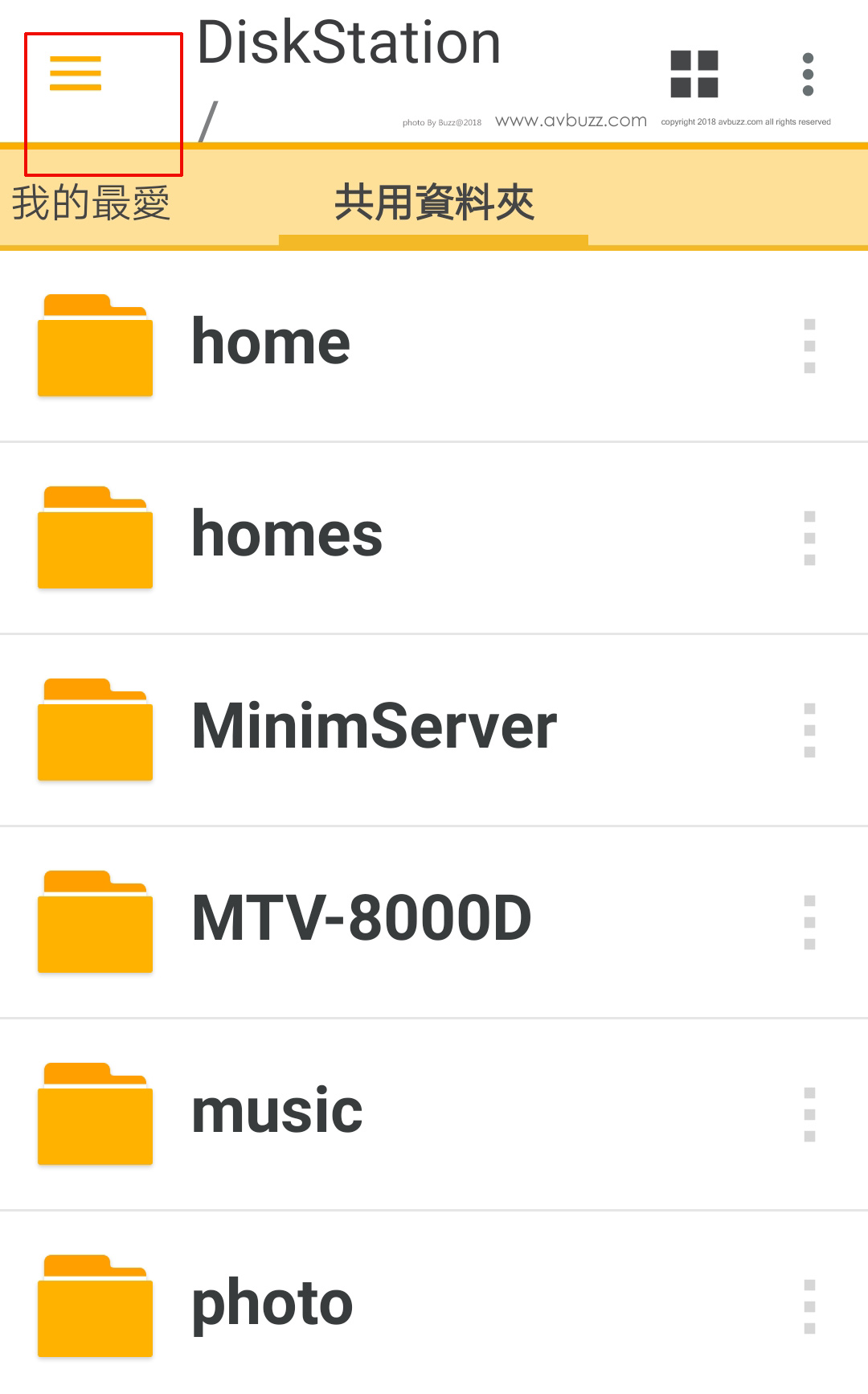Open the music folder
868x1394 pixels.
tap(277, 1113)
